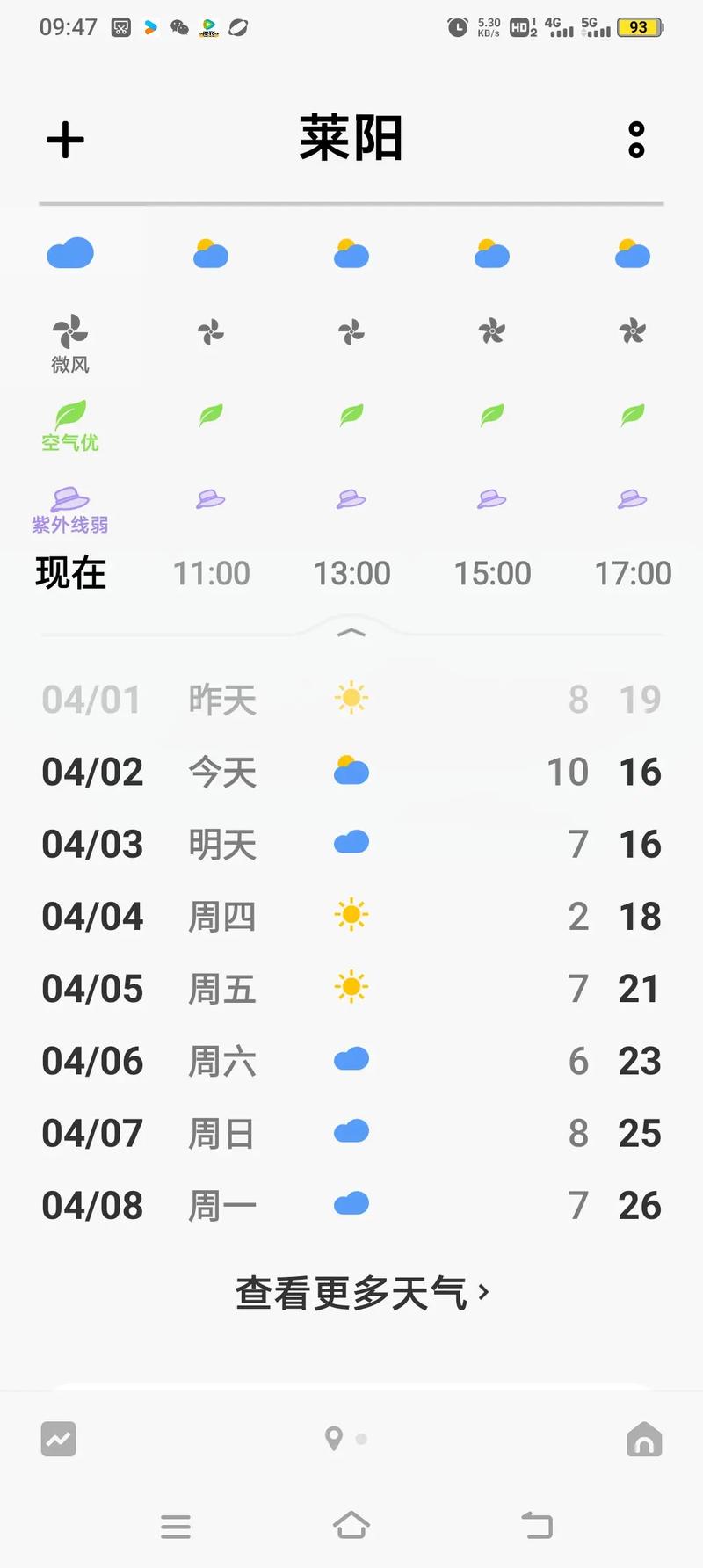This screenshot has width=703, height=1568.
Task: Tap the sunny icon on the 04/04 row
Action: (x=351, y=915)
